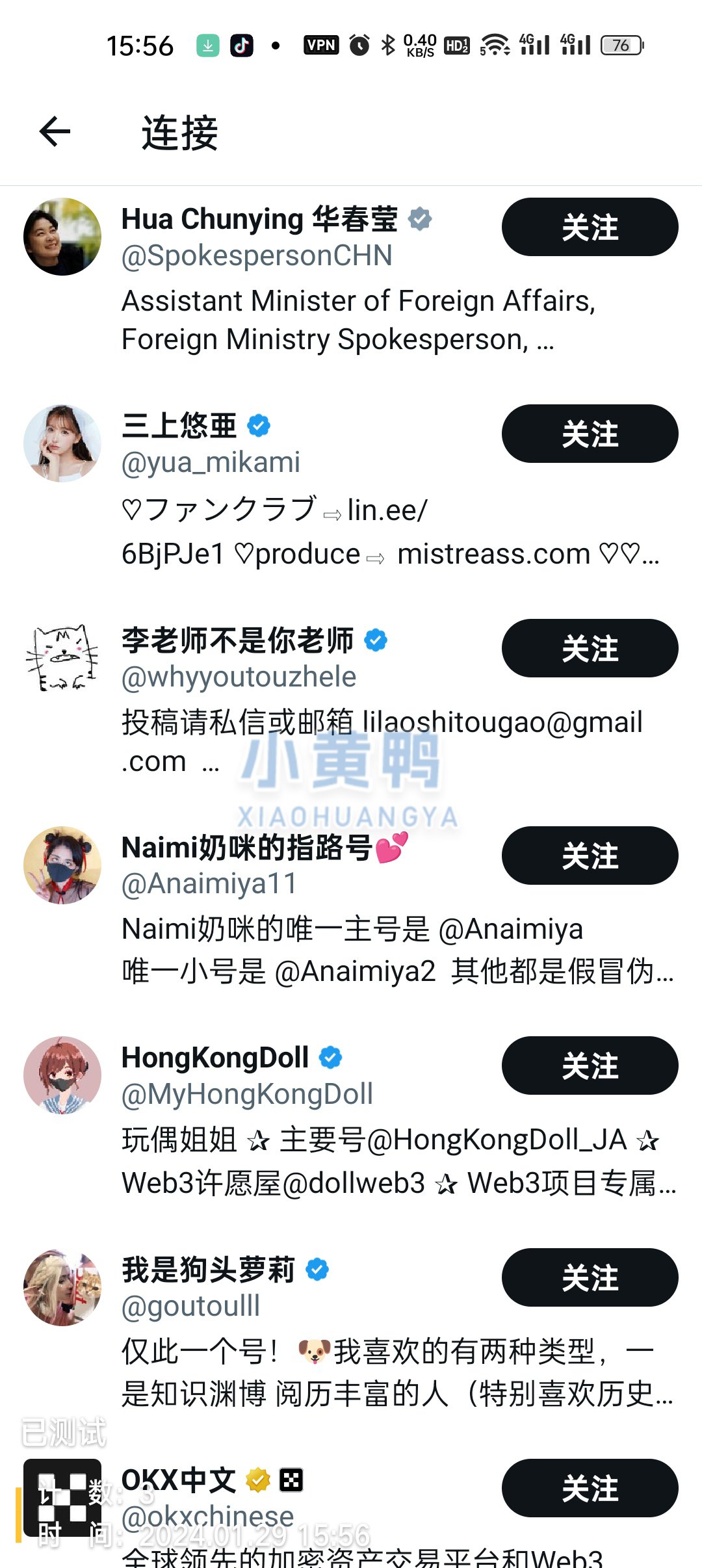Tap 我是狗头萝莉's profile avatar
Screen dimensions: 702x1568
[x=62, y=1288]
